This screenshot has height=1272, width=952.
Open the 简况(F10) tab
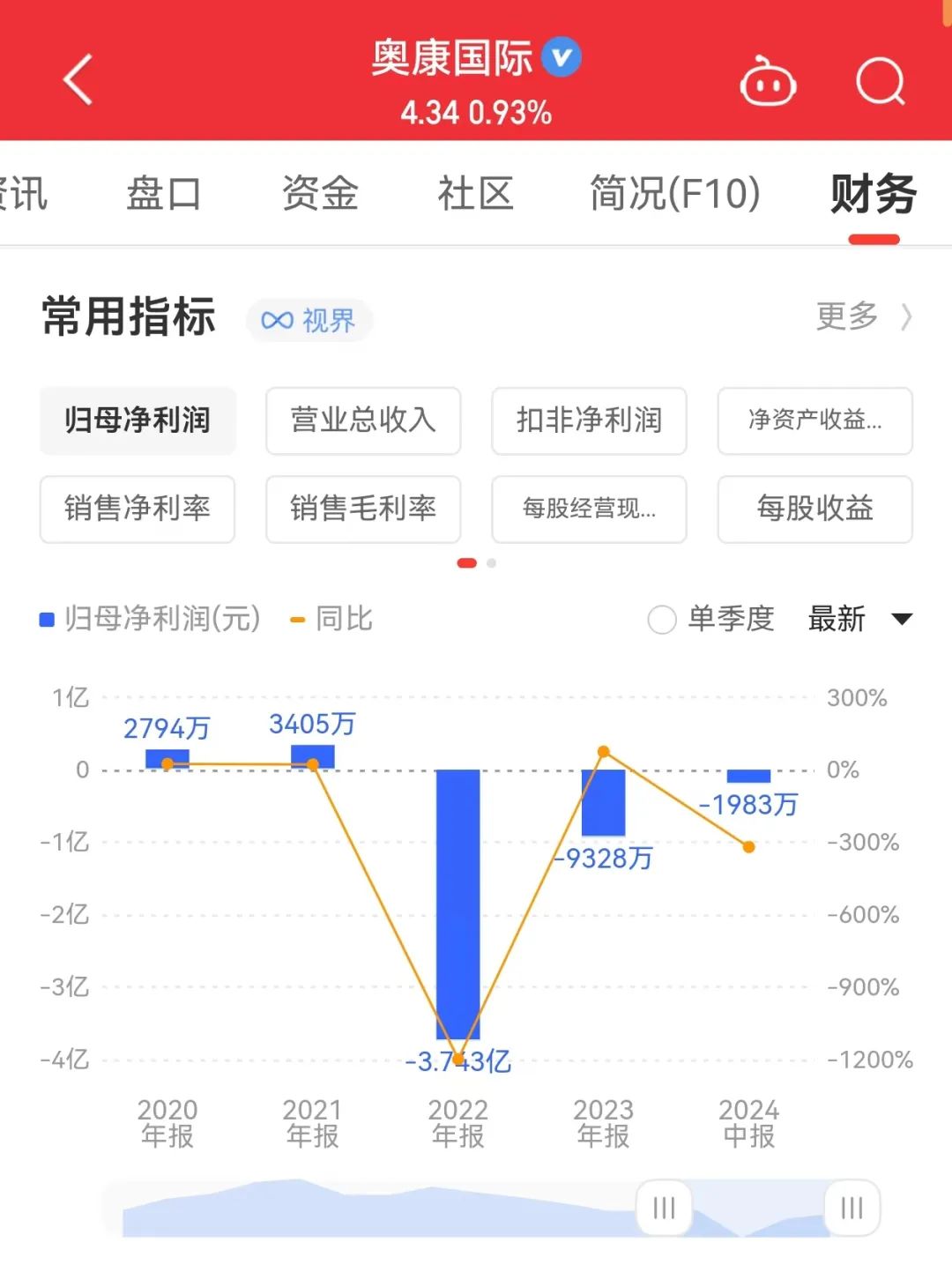coord(674,193)
